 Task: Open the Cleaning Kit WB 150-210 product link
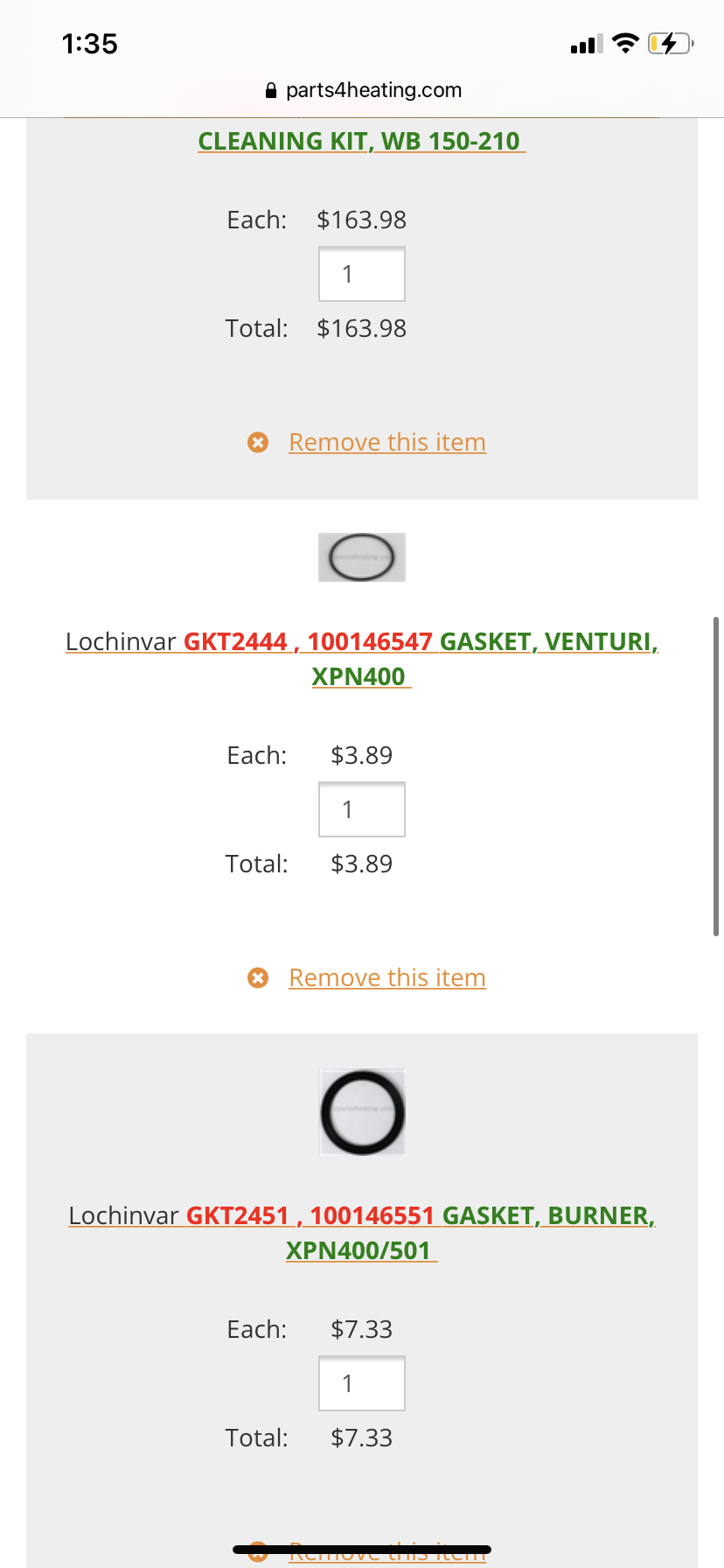pos(359,141)
